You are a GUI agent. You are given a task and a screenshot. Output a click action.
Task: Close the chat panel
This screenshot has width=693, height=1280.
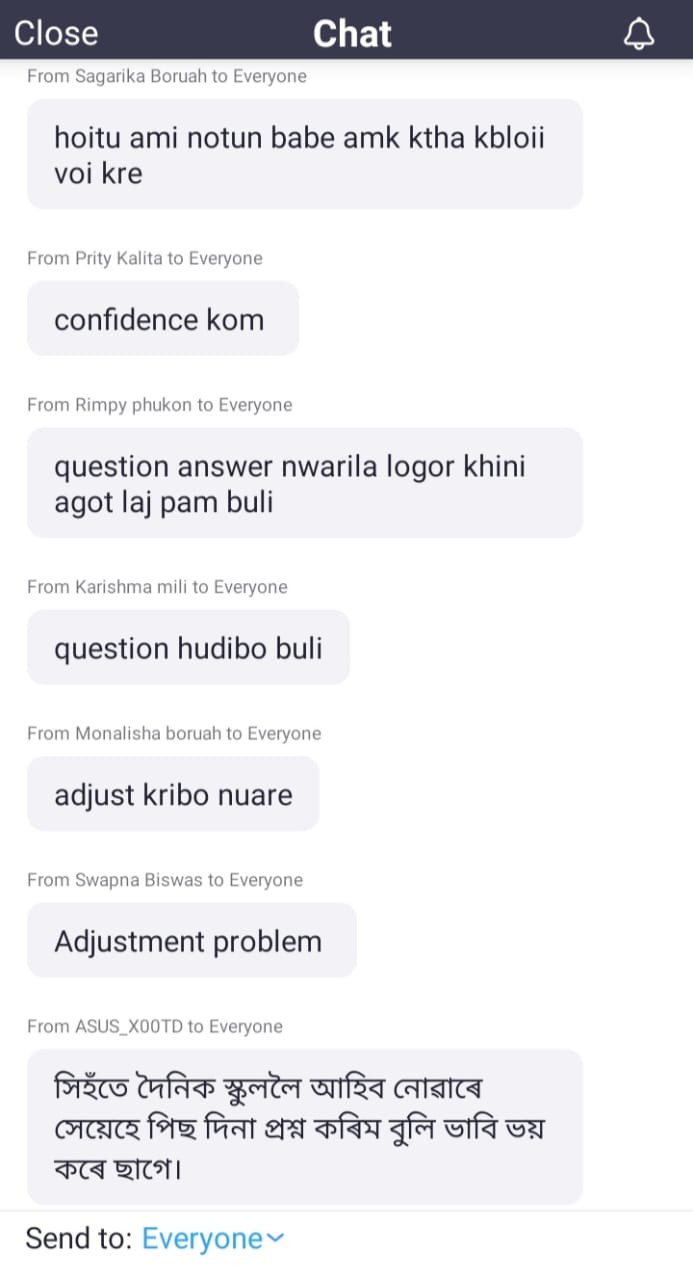[x=56, y=33]
